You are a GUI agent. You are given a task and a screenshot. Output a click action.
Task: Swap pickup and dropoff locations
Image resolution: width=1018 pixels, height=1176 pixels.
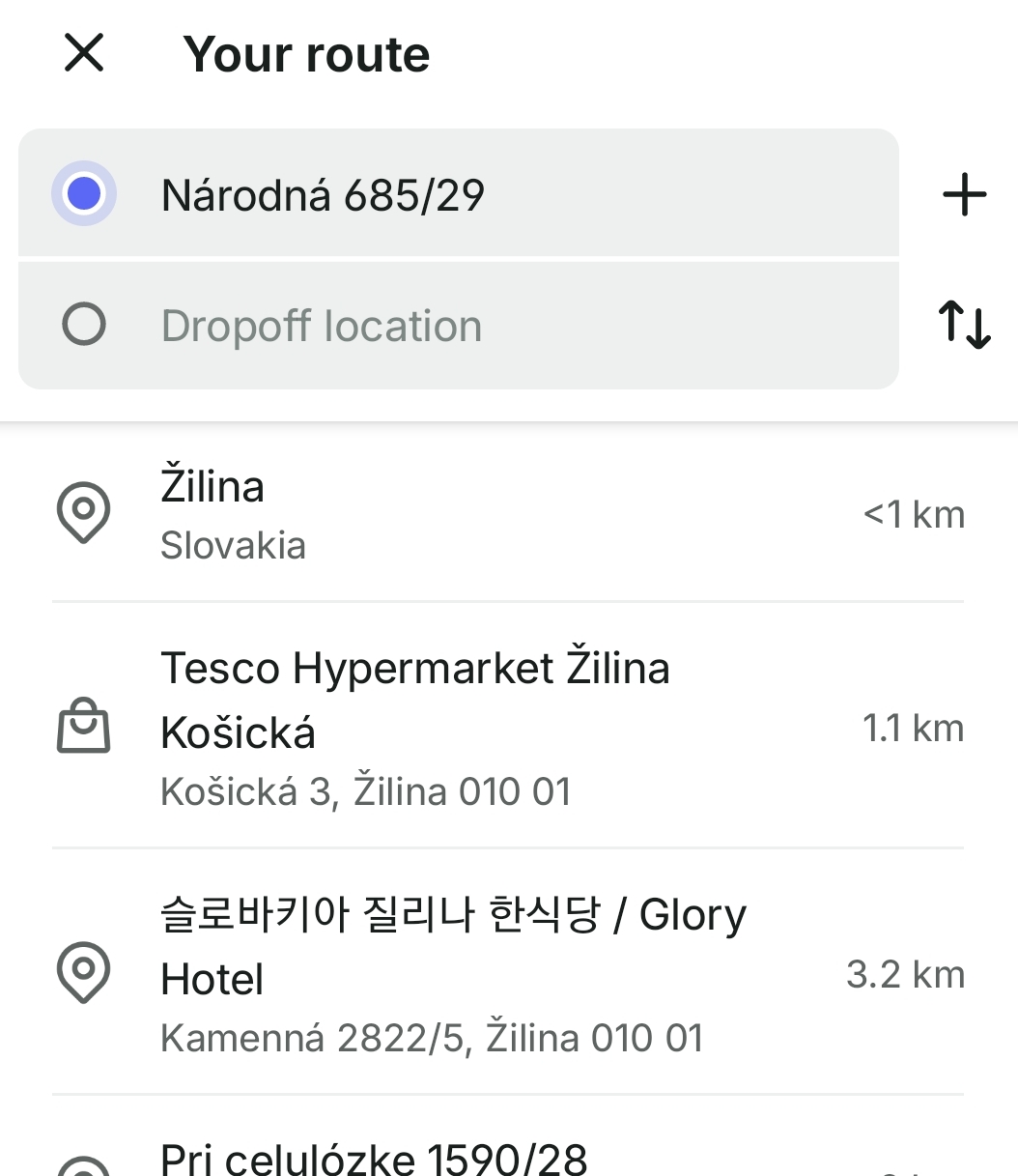[964, 325]
